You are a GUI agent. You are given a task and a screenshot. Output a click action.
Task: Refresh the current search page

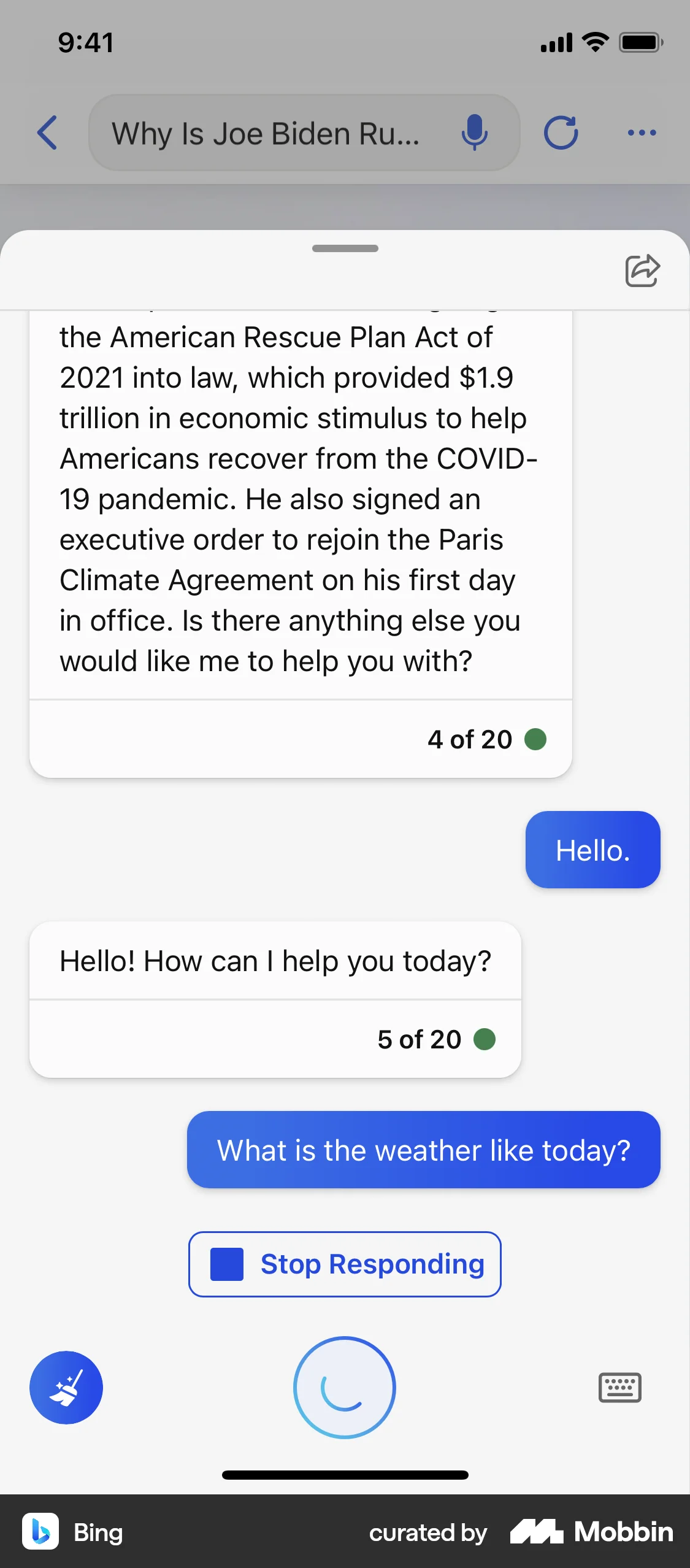(x=561, y=133)
